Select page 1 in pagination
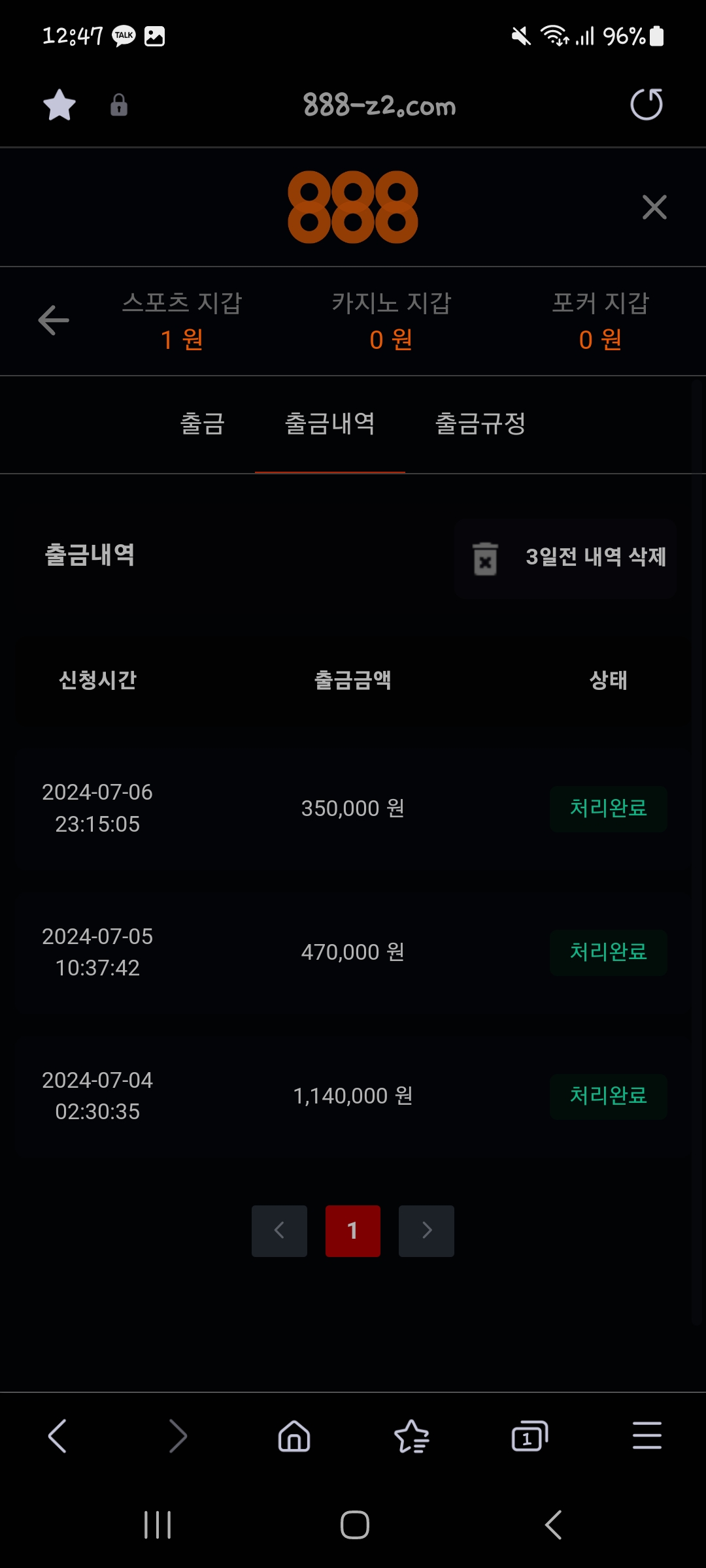 (x=353, y=1231)
